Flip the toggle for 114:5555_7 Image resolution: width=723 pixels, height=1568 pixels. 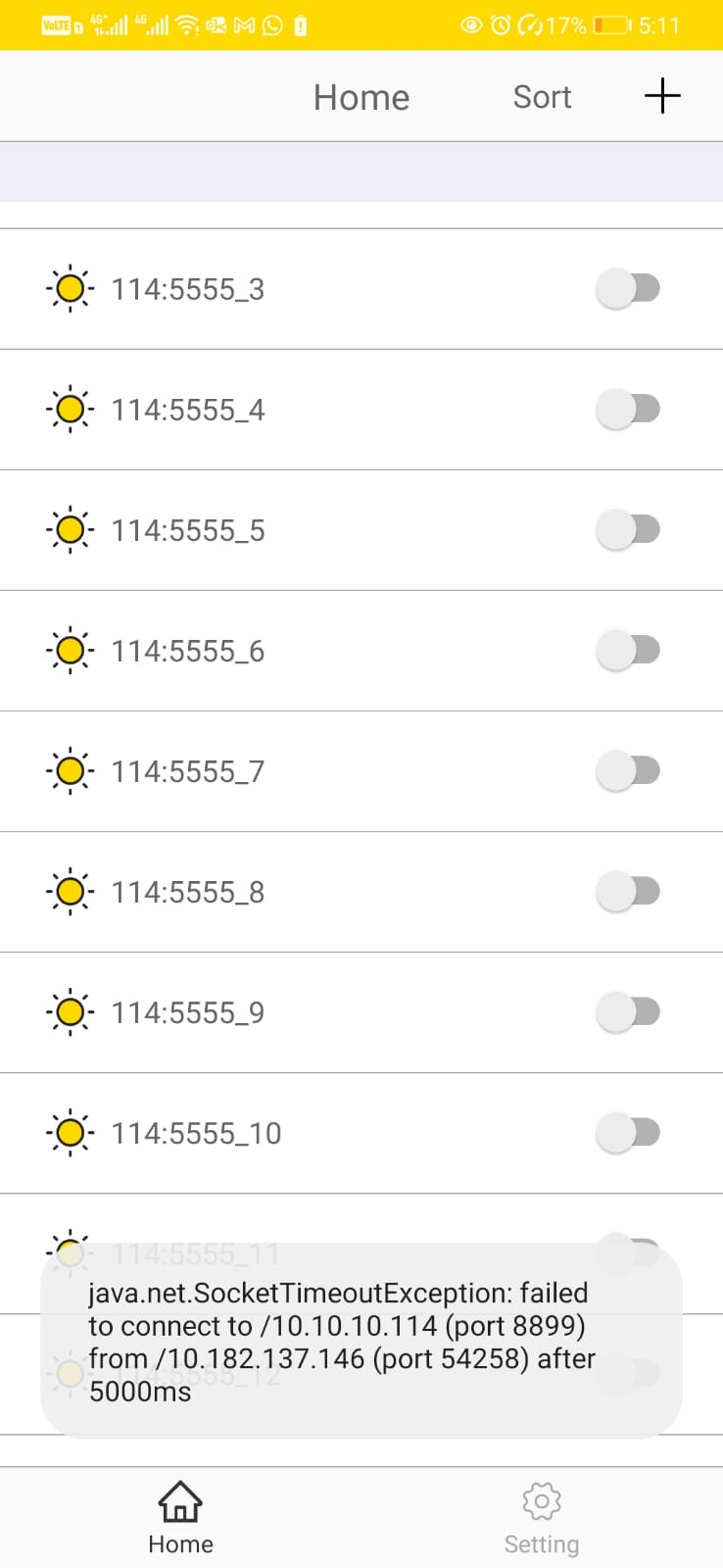[x=628, y=771]
